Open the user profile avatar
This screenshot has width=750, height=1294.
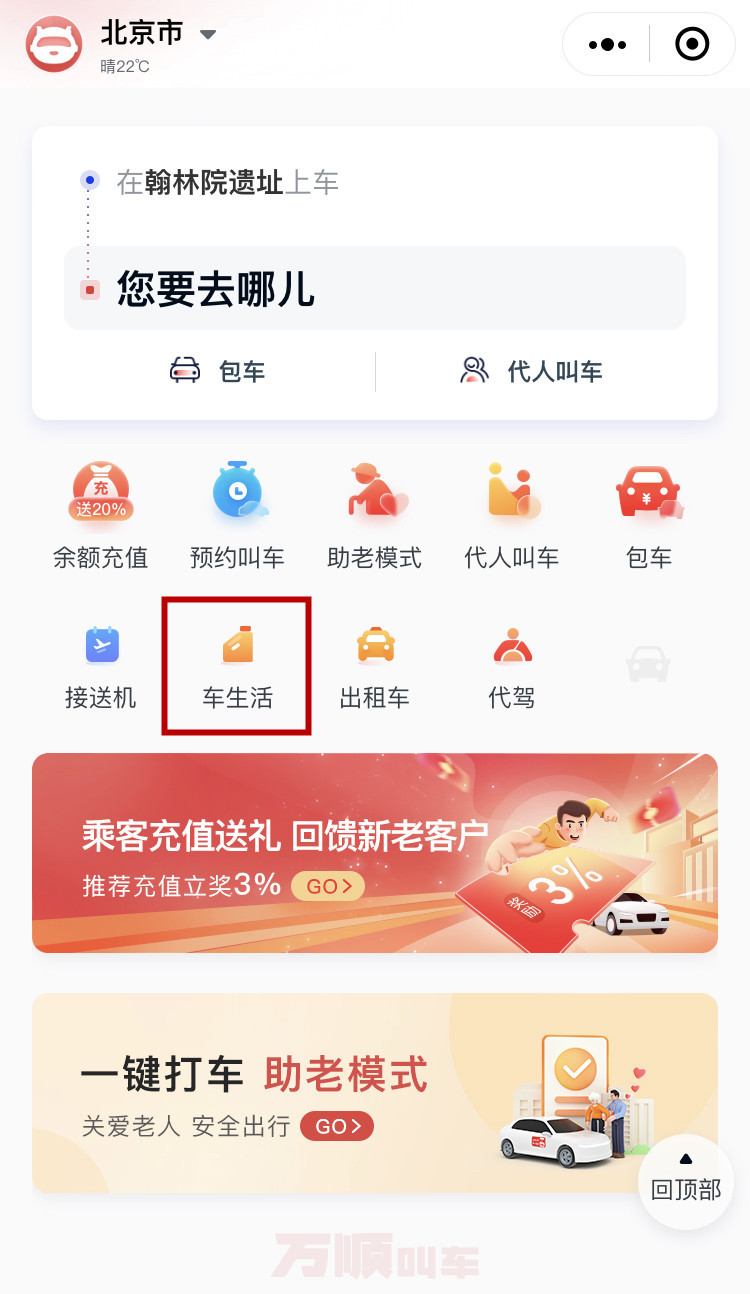[x=54, y=44]
